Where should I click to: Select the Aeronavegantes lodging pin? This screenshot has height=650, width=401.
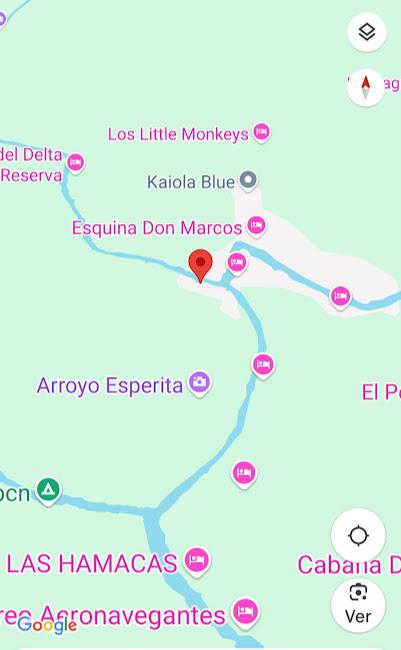(x=245, y=613)
